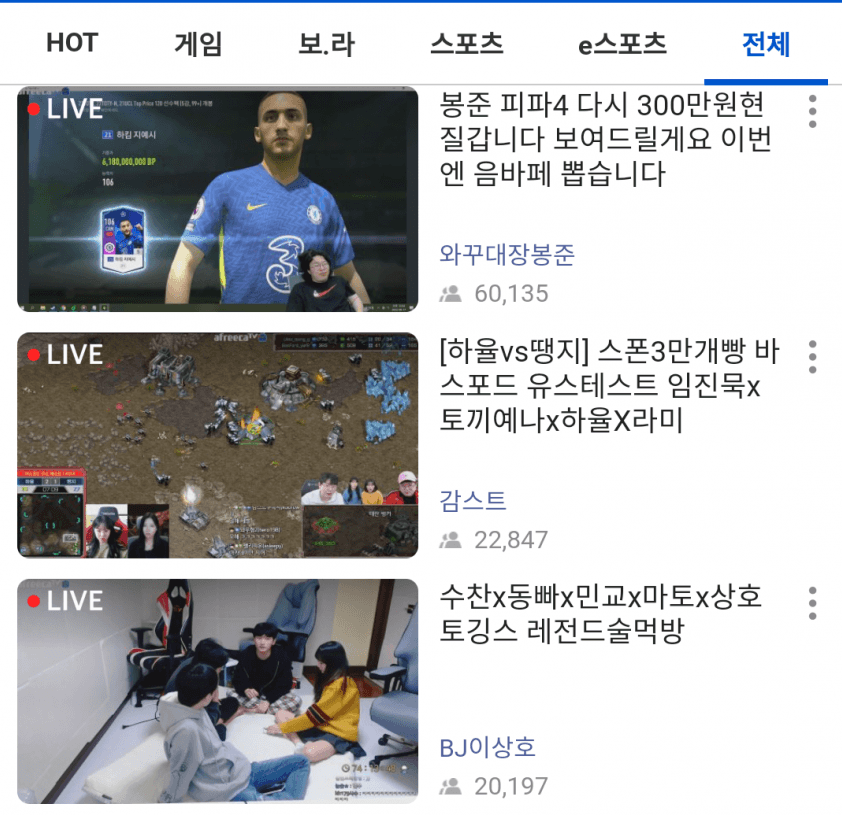842x815 pixels.
Task: Visit 와꾸대장봉준 channel name
Action: coord(507,254)
